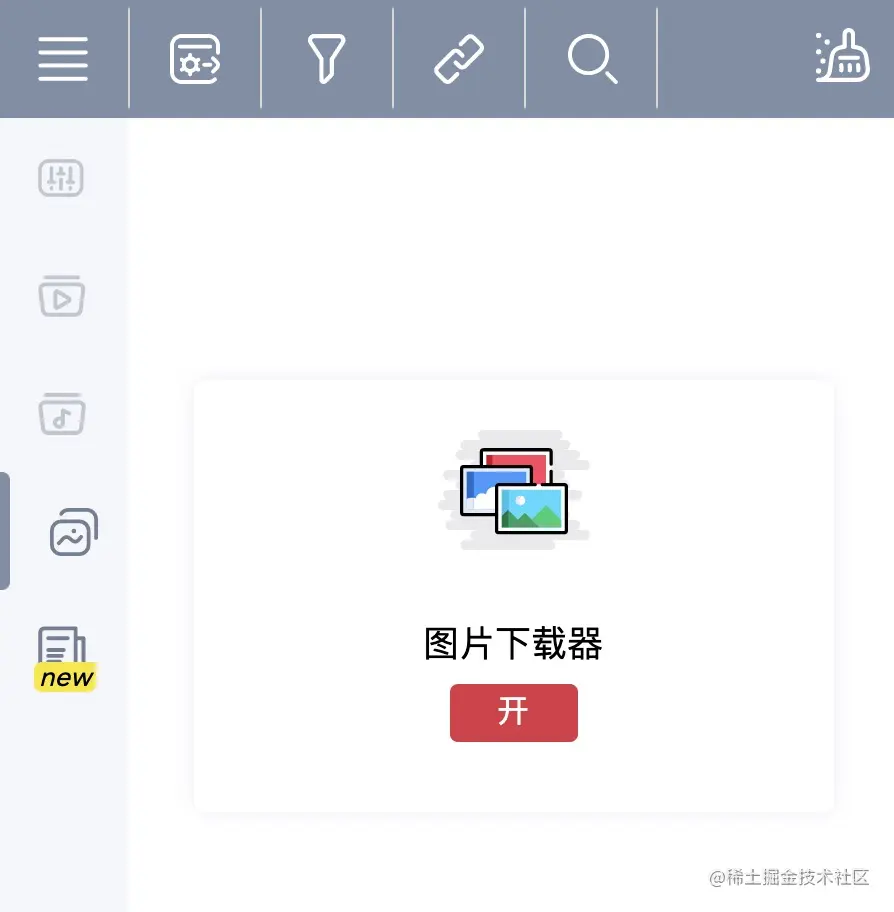The image size is (894, 912).
Task: Open the settings panel icon in toolbar
Action: coord(195,58)
